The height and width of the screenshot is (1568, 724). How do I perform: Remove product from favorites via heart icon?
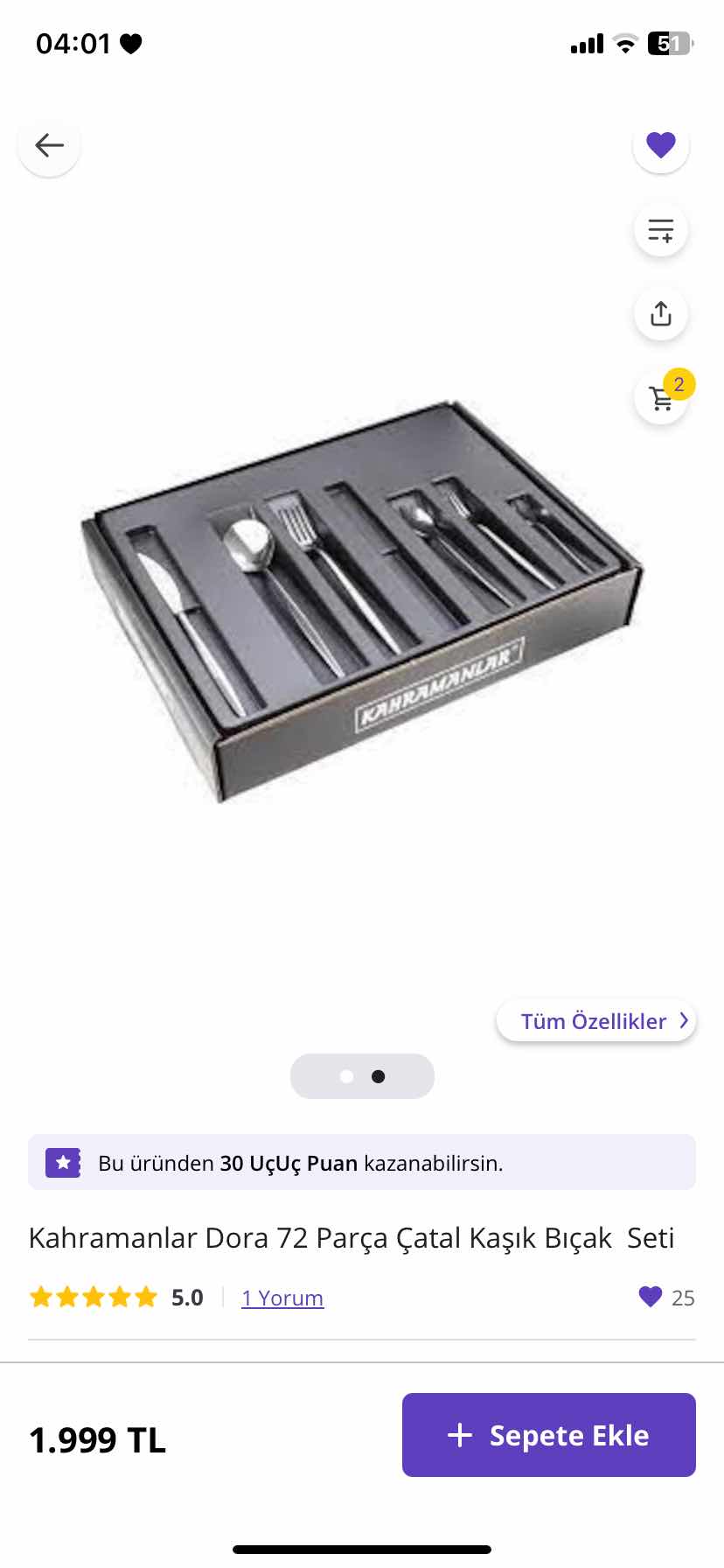point(661,145)
